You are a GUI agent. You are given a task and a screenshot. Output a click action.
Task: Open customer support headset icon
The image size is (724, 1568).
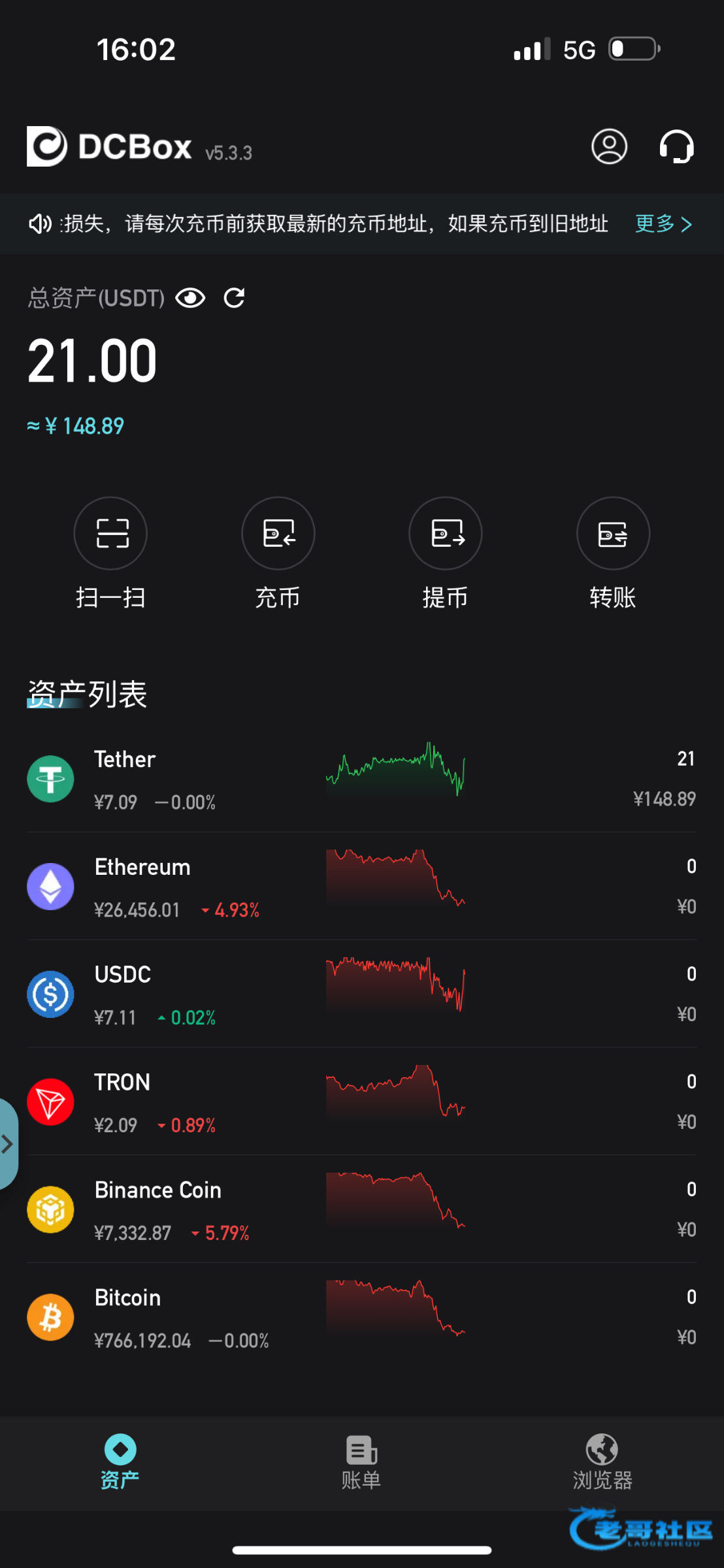tap(676, 146)
